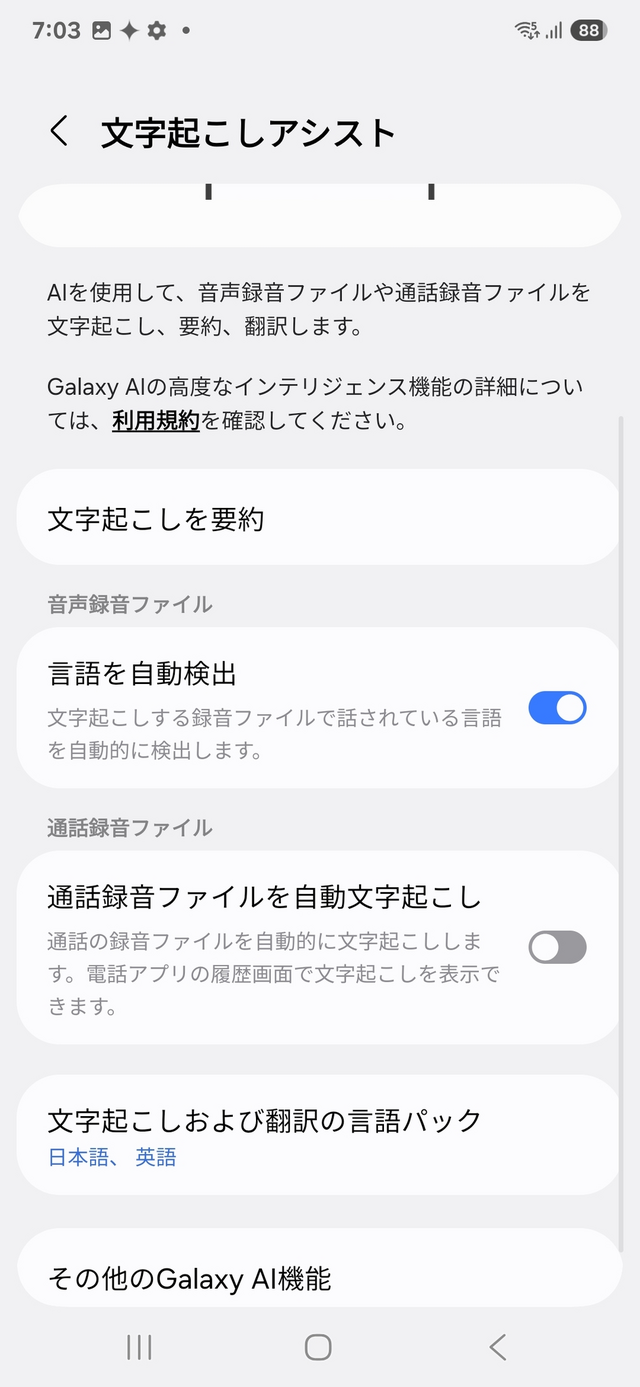640x1387 pixels.
Task: Open the 利用規約 terms link
Action: [x=156, y=421]
